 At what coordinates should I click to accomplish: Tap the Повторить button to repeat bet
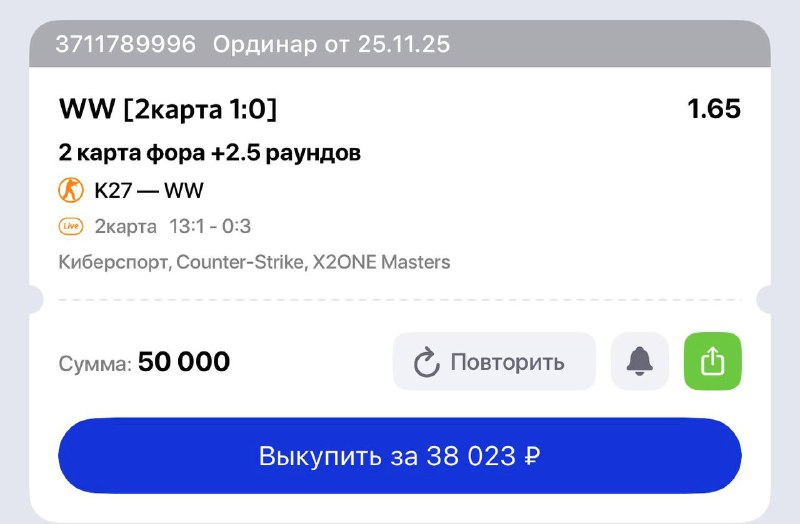pos(494,361)
